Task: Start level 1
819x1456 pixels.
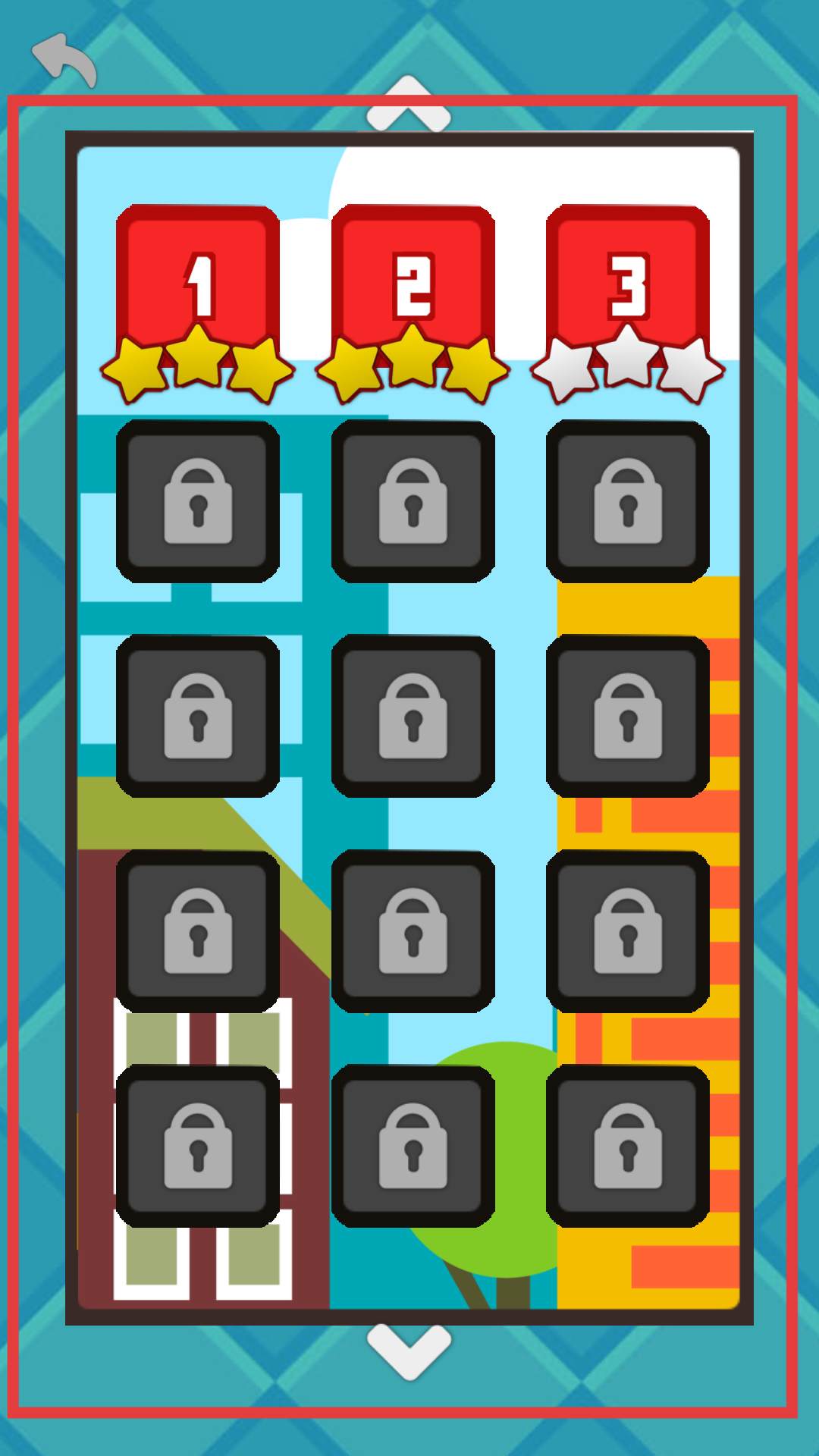Action: click(x=198, y=284)
